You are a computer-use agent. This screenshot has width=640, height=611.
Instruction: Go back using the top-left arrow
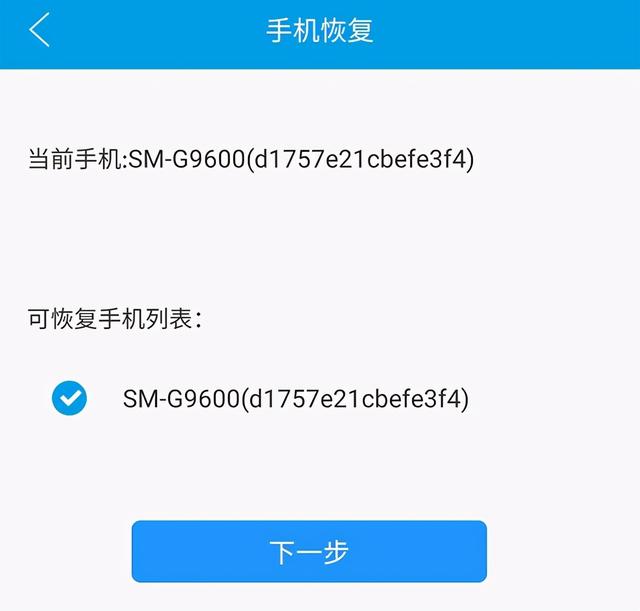point(40,30)
